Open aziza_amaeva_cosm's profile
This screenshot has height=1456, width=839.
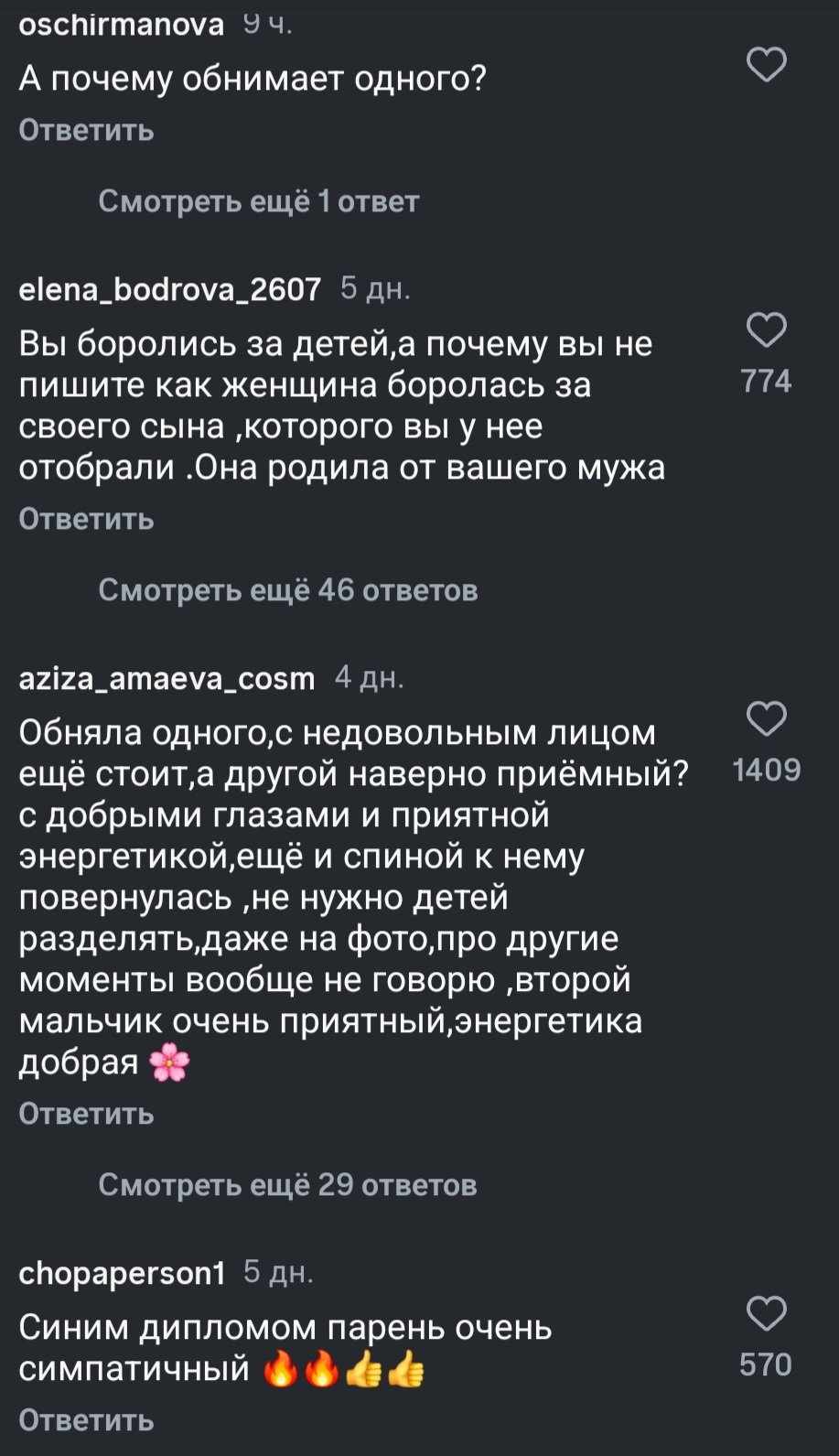[167, 678]
